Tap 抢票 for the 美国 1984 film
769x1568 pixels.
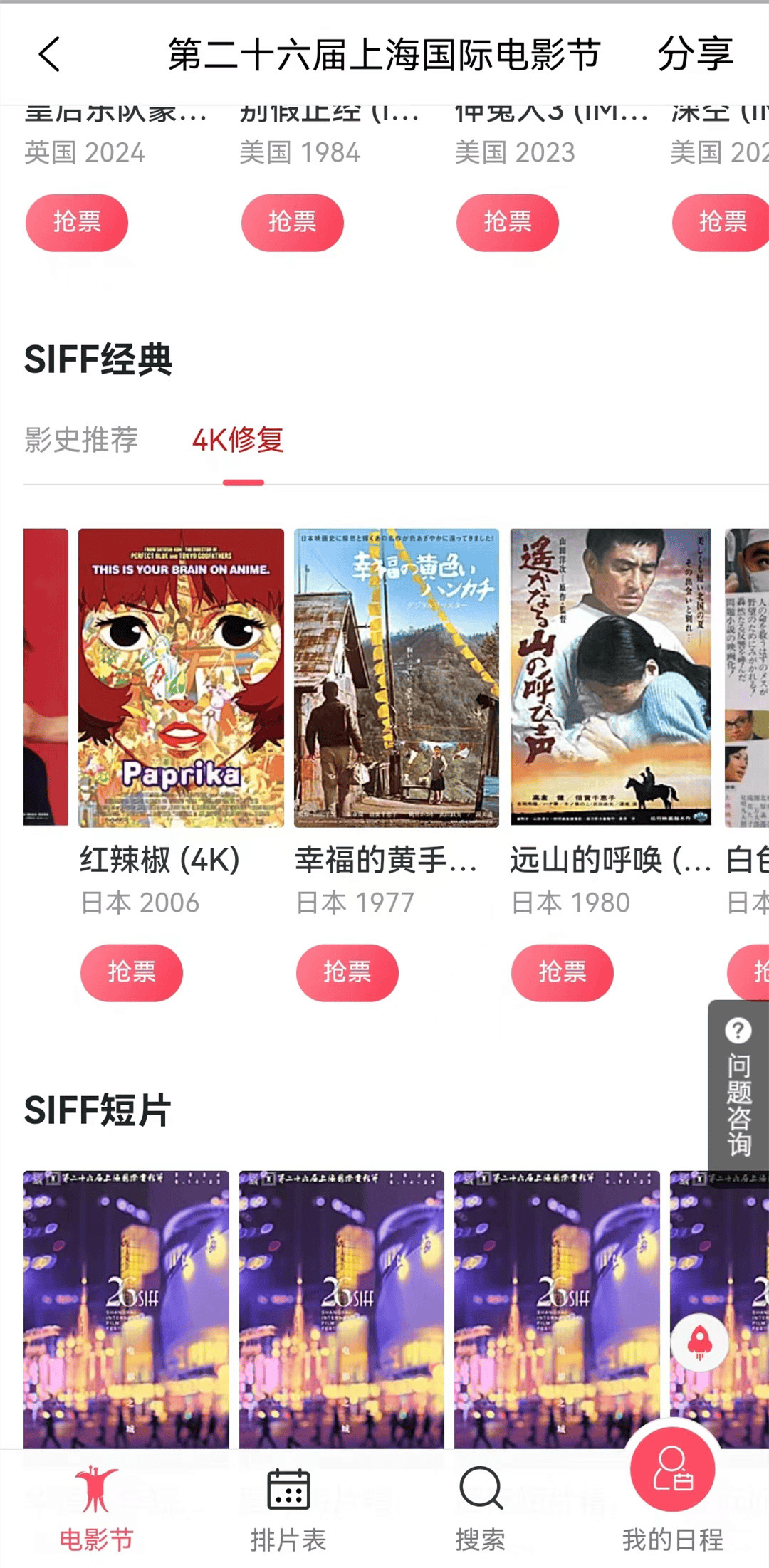(293, 222)
